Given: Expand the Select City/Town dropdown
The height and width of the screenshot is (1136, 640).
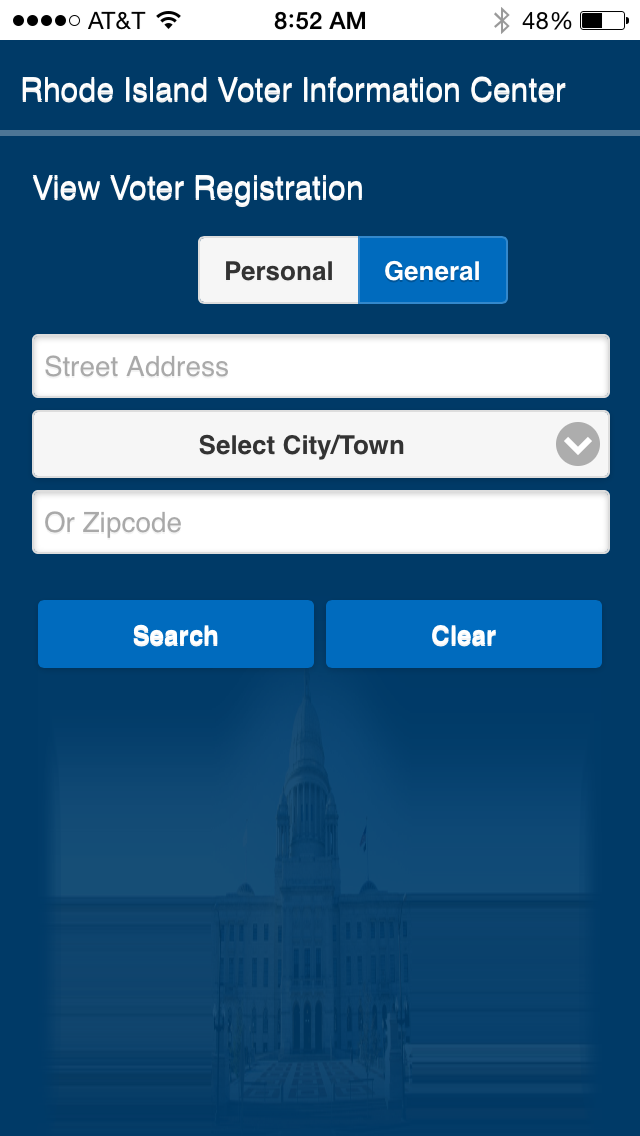Looking at the screenshot, I should (x=320, y=444).
